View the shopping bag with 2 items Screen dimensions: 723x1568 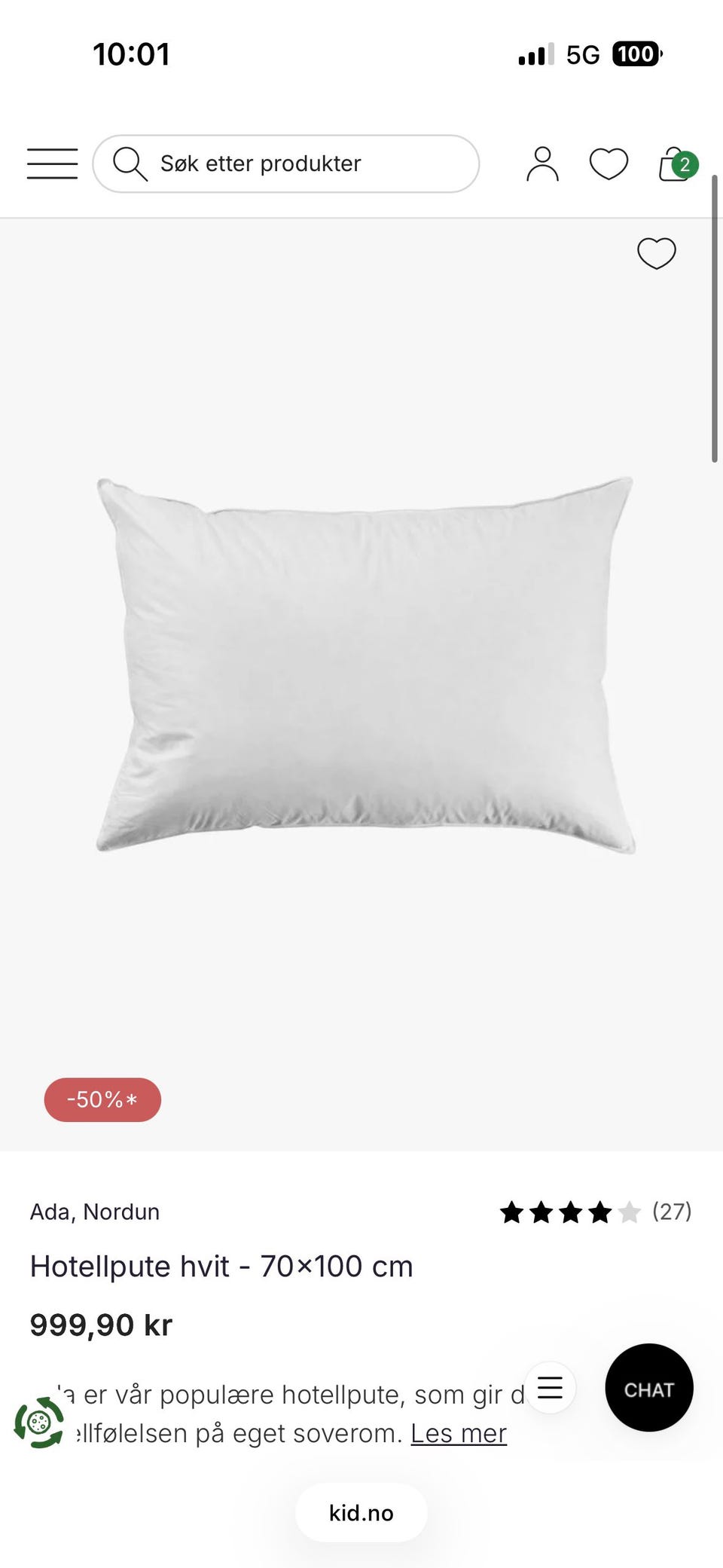coord(676,164)
